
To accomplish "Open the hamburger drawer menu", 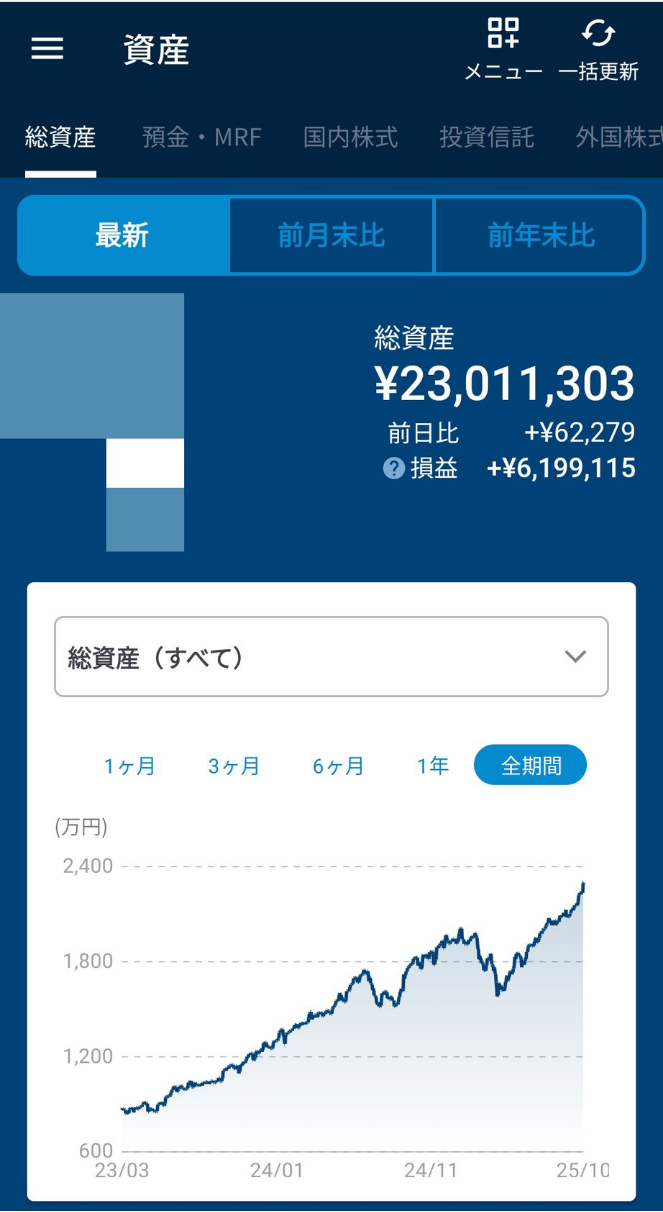I will 47,49.
